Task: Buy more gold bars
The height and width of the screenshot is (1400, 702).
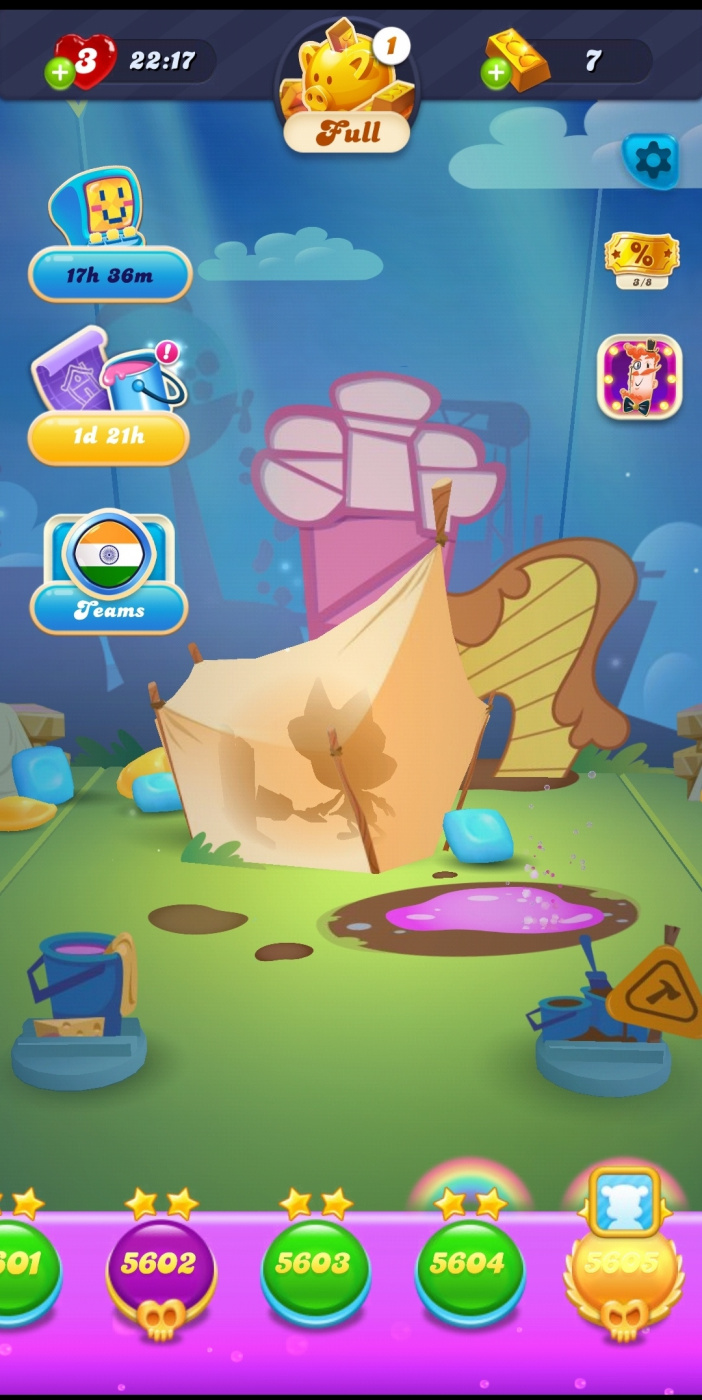Action: point(495,72)
